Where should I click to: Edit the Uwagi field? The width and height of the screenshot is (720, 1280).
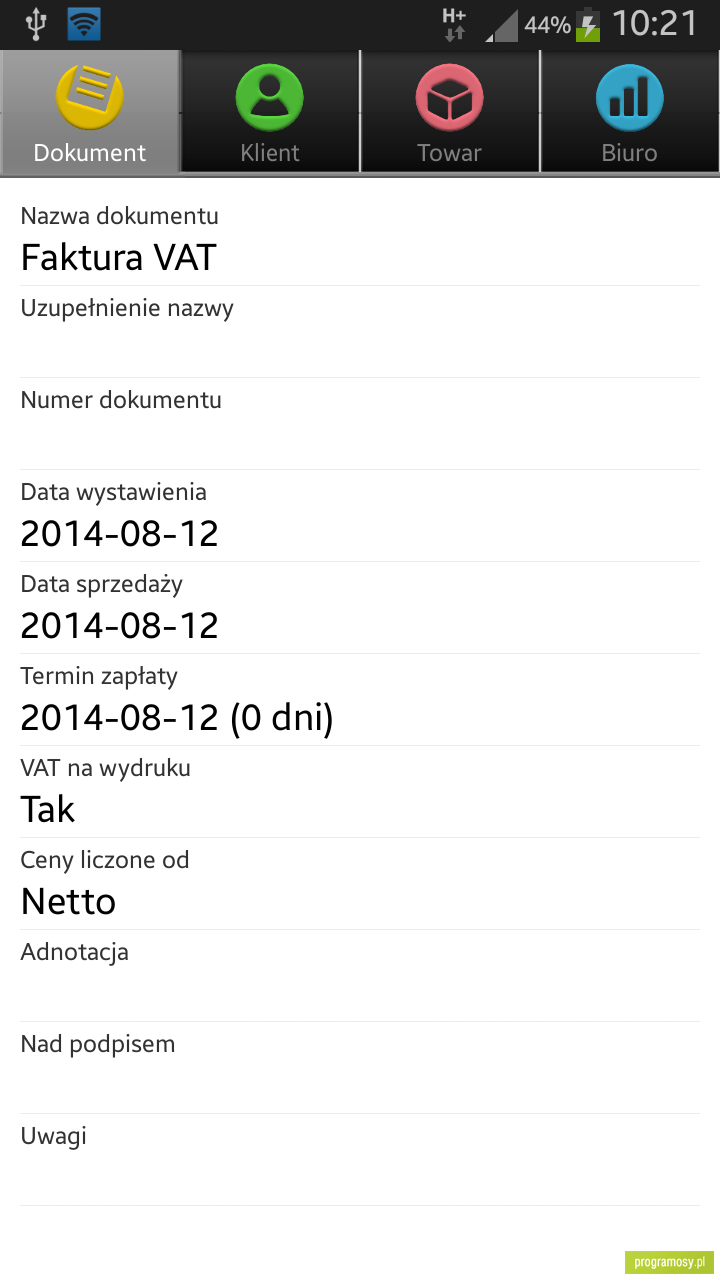[x=360, y=1160]
